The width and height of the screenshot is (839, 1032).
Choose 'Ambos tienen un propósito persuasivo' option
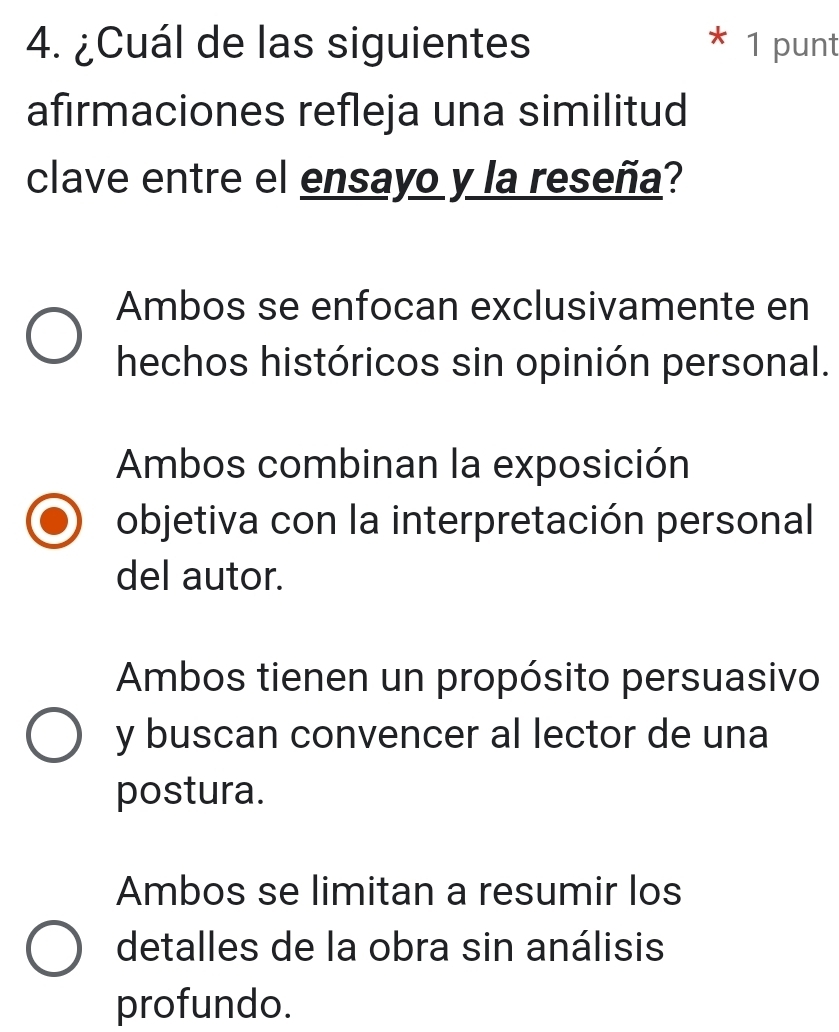coord(52,737)
